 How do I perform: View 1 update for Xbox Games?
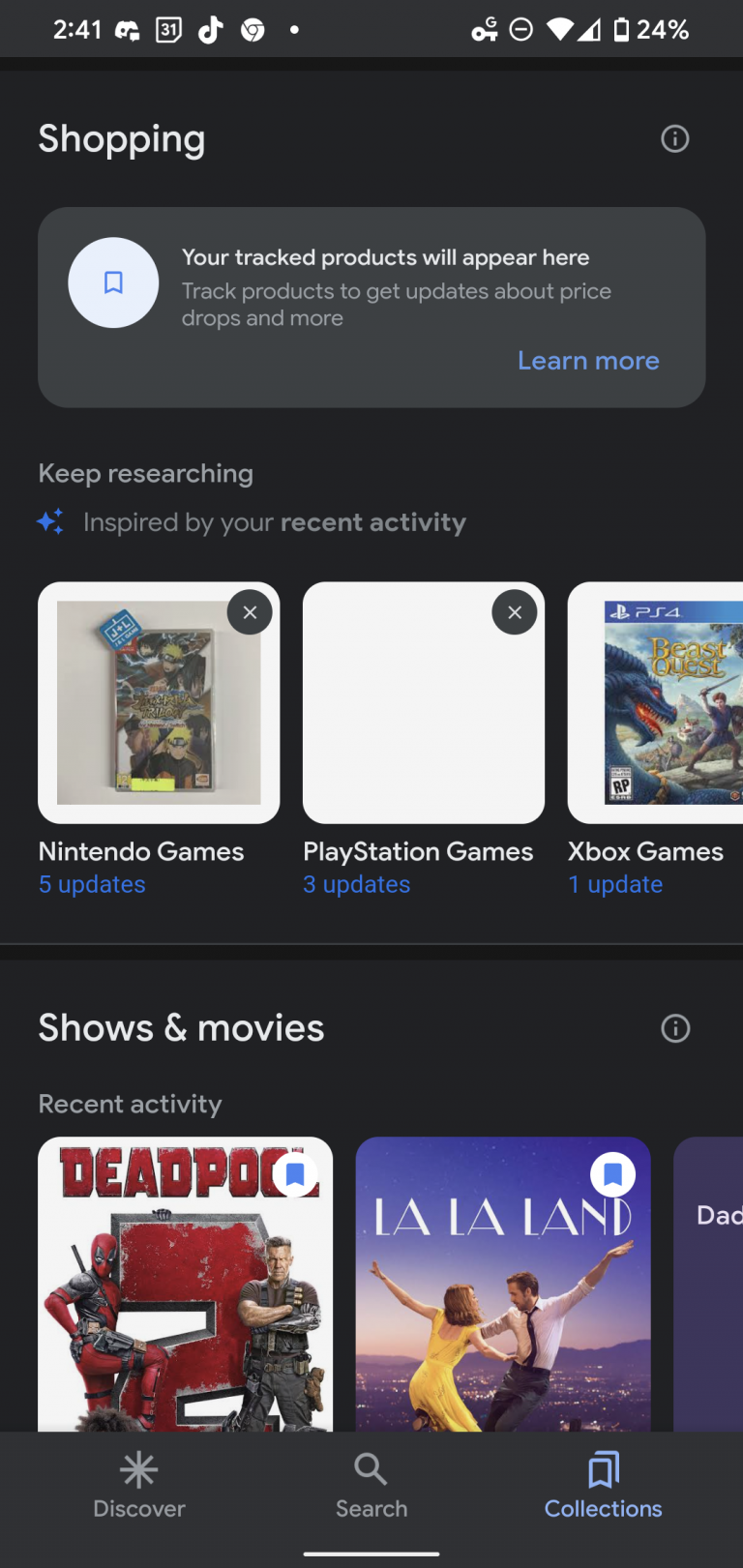[615, 884]
